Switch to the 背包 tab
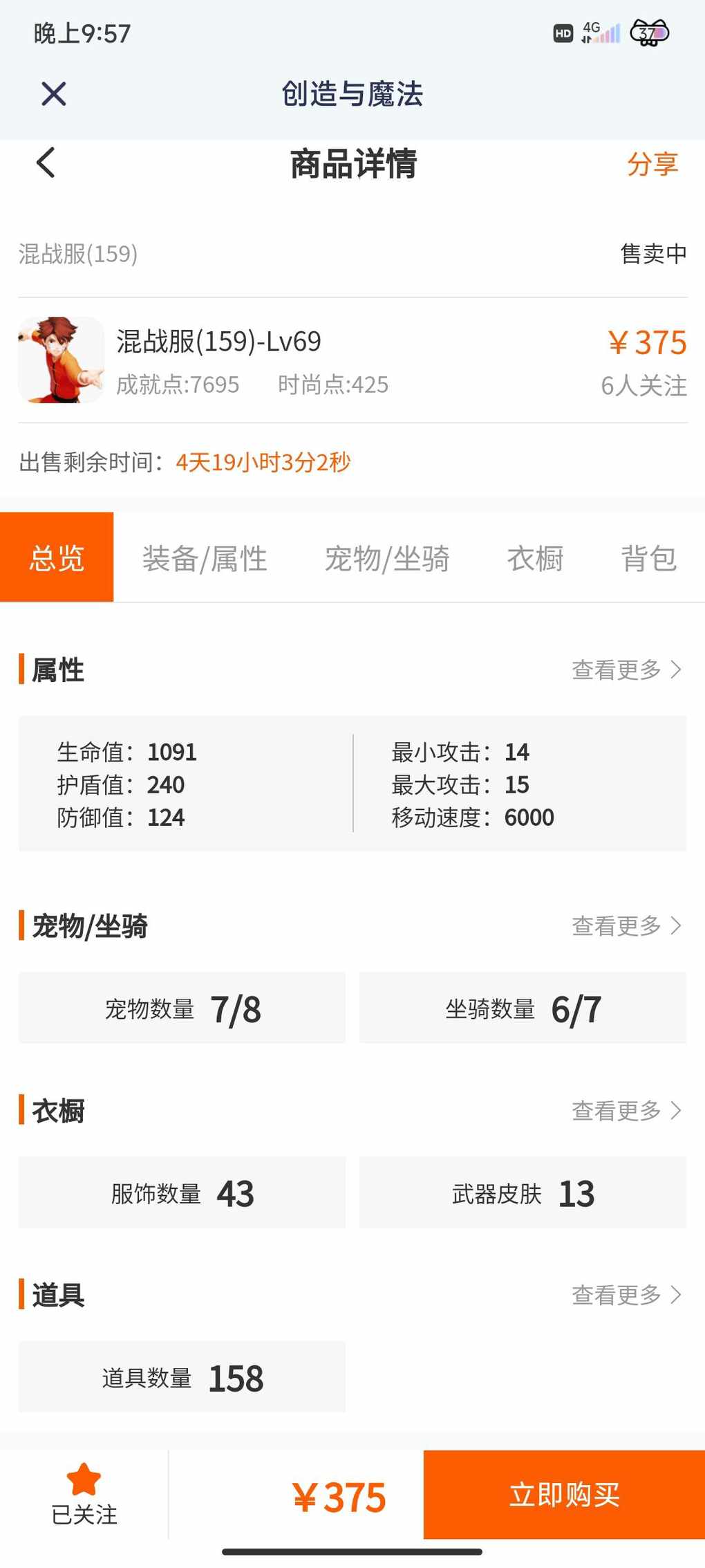This screenshot has width=705, height=1568. (648, 558)
